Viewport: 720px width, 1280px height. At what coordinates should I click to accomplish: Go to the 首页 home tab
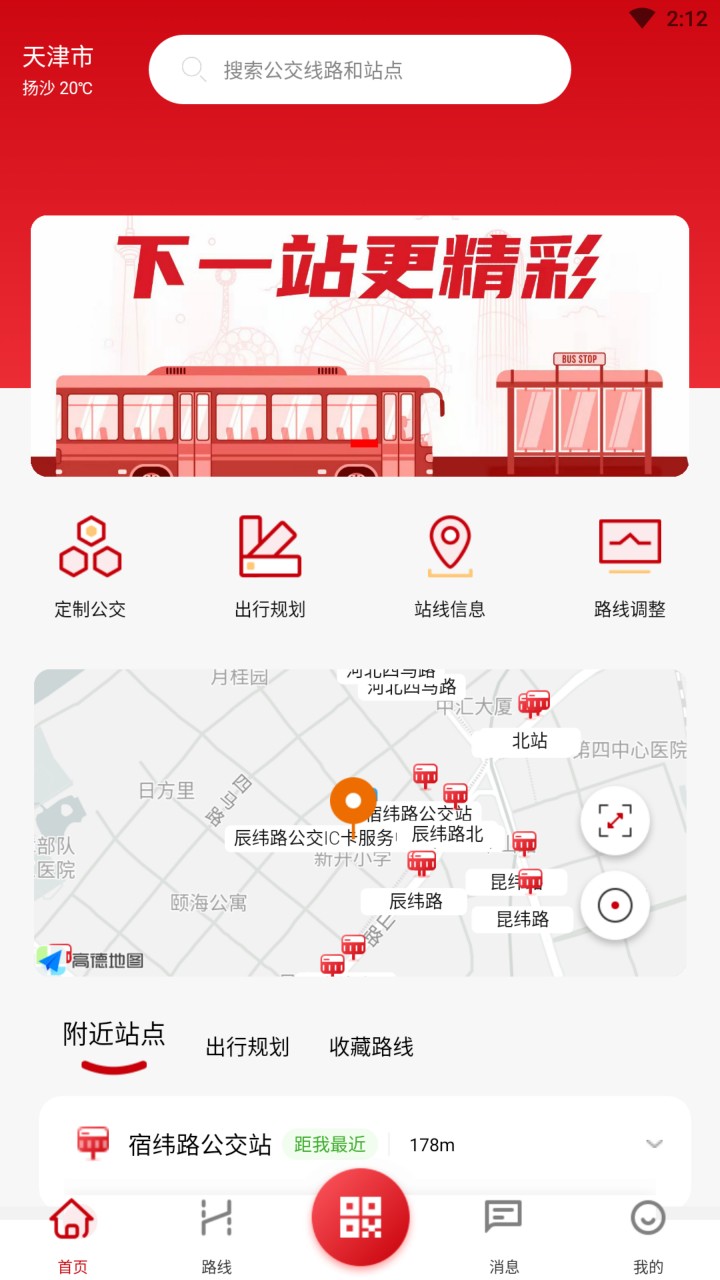(x=72, y=1236)
